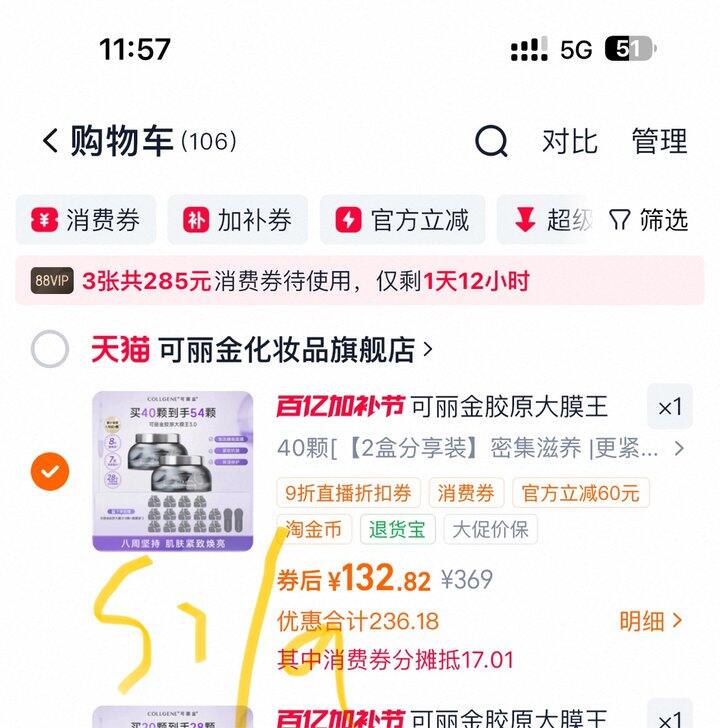Uncheck the 可丽金胶原大膜王 40颗 item
The width and height of the screenshot is (720, 728).
[x=50, y=471]
